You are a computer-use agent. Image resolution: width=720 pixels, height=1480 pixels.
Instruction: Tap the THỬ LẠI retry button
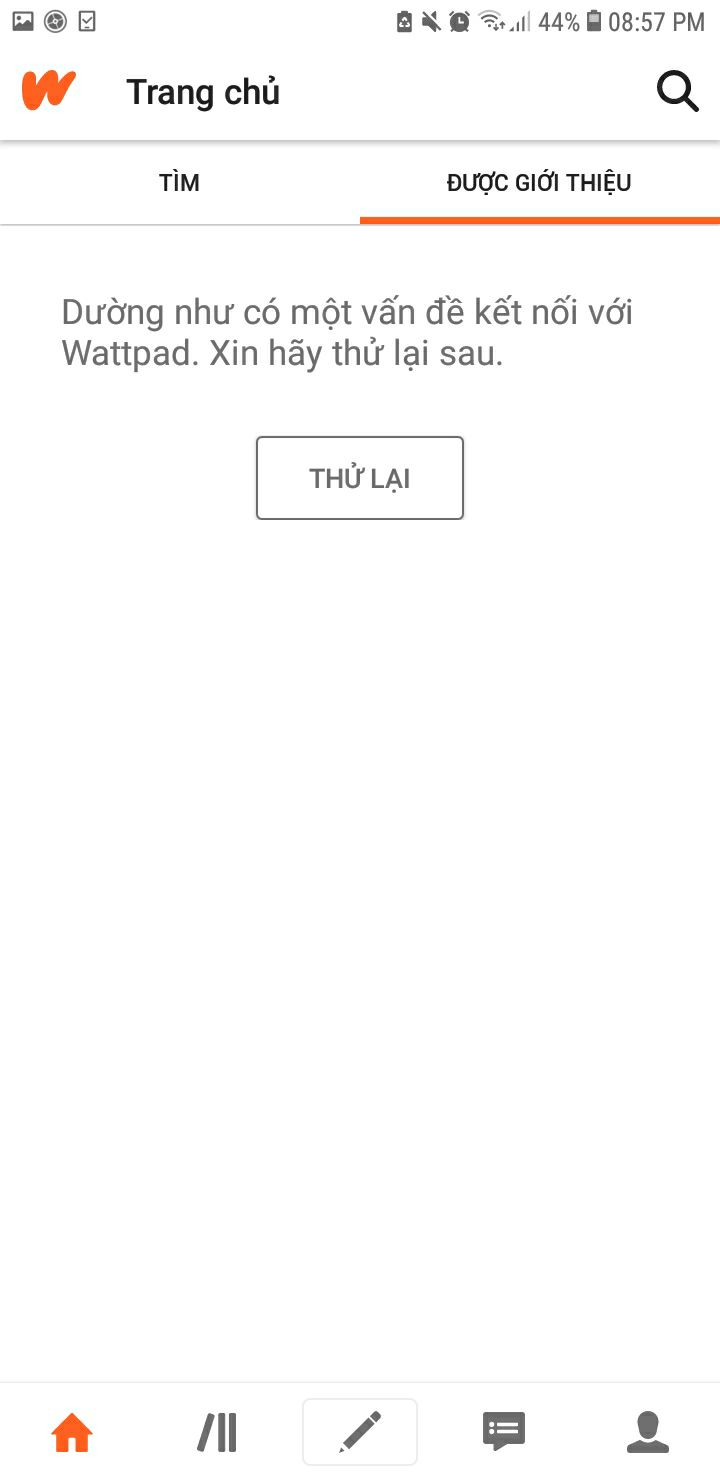pos(360,478)
